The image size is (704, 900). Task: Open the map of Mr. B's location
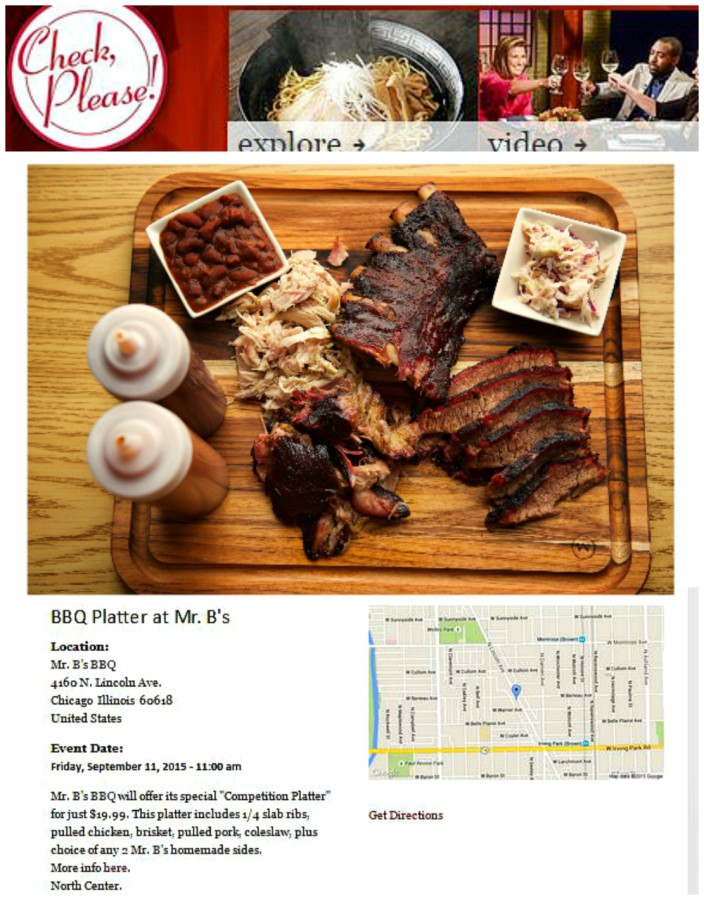(x=515, y=692)
